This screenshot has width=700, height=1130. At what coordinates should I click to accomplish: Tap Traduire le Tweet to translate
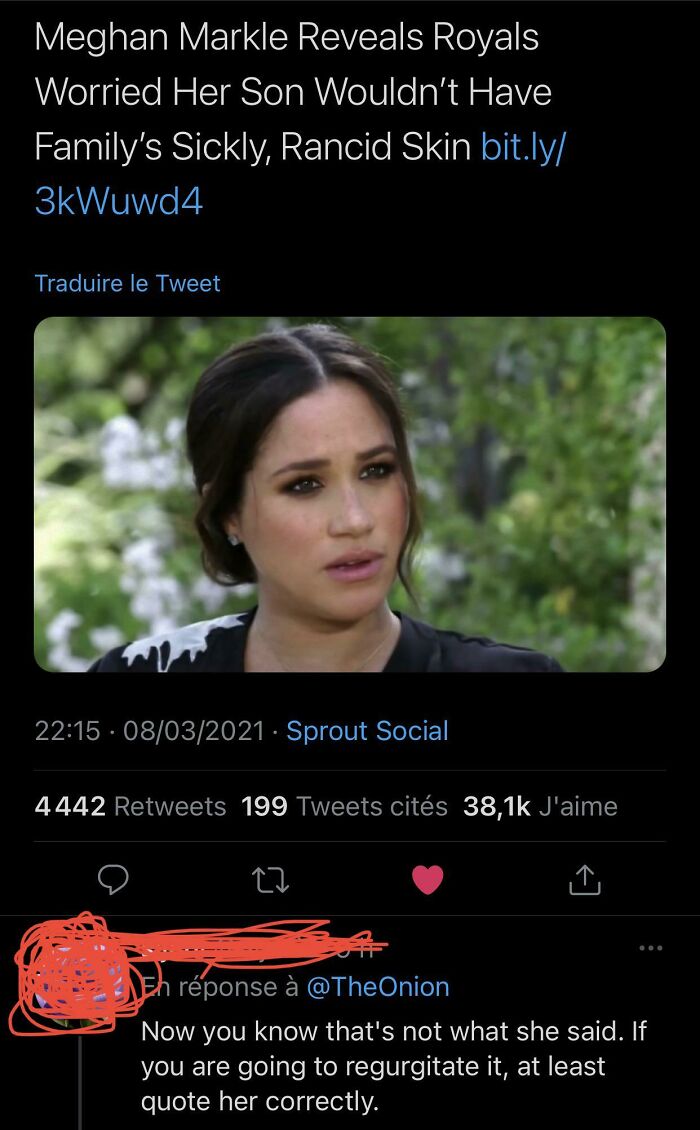tap(127, 283)
